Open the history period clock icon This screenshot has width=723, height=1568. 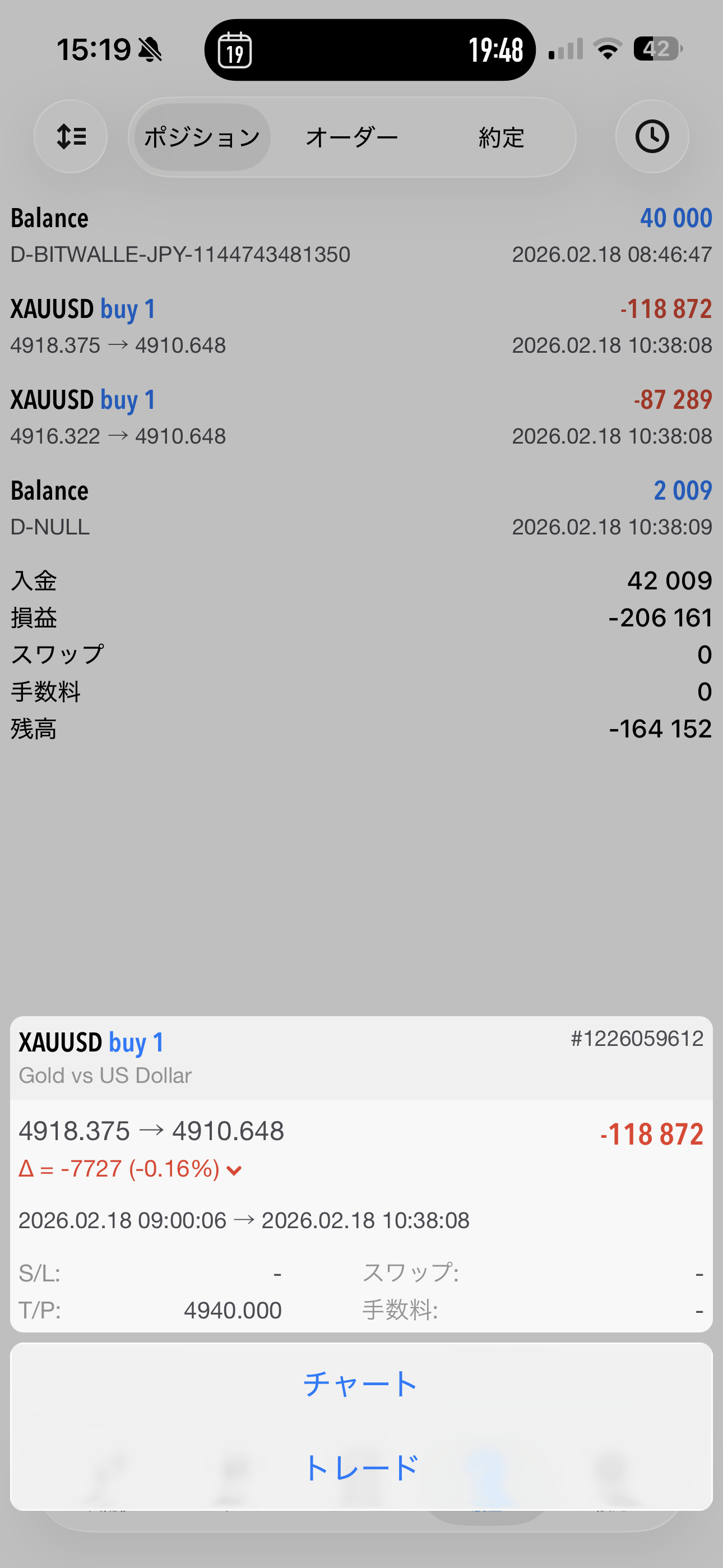click(652, 136)
